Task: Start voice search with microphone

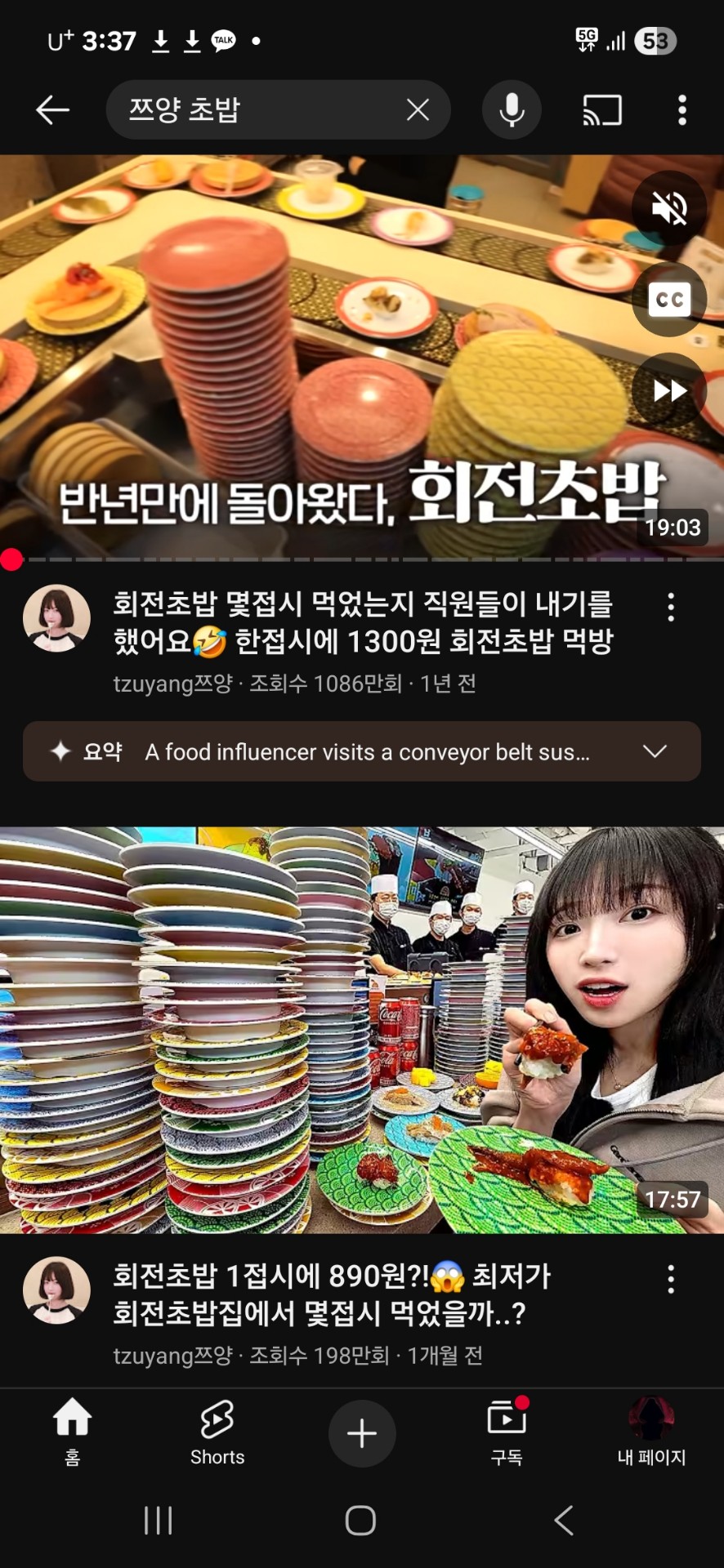Action: 512,109
